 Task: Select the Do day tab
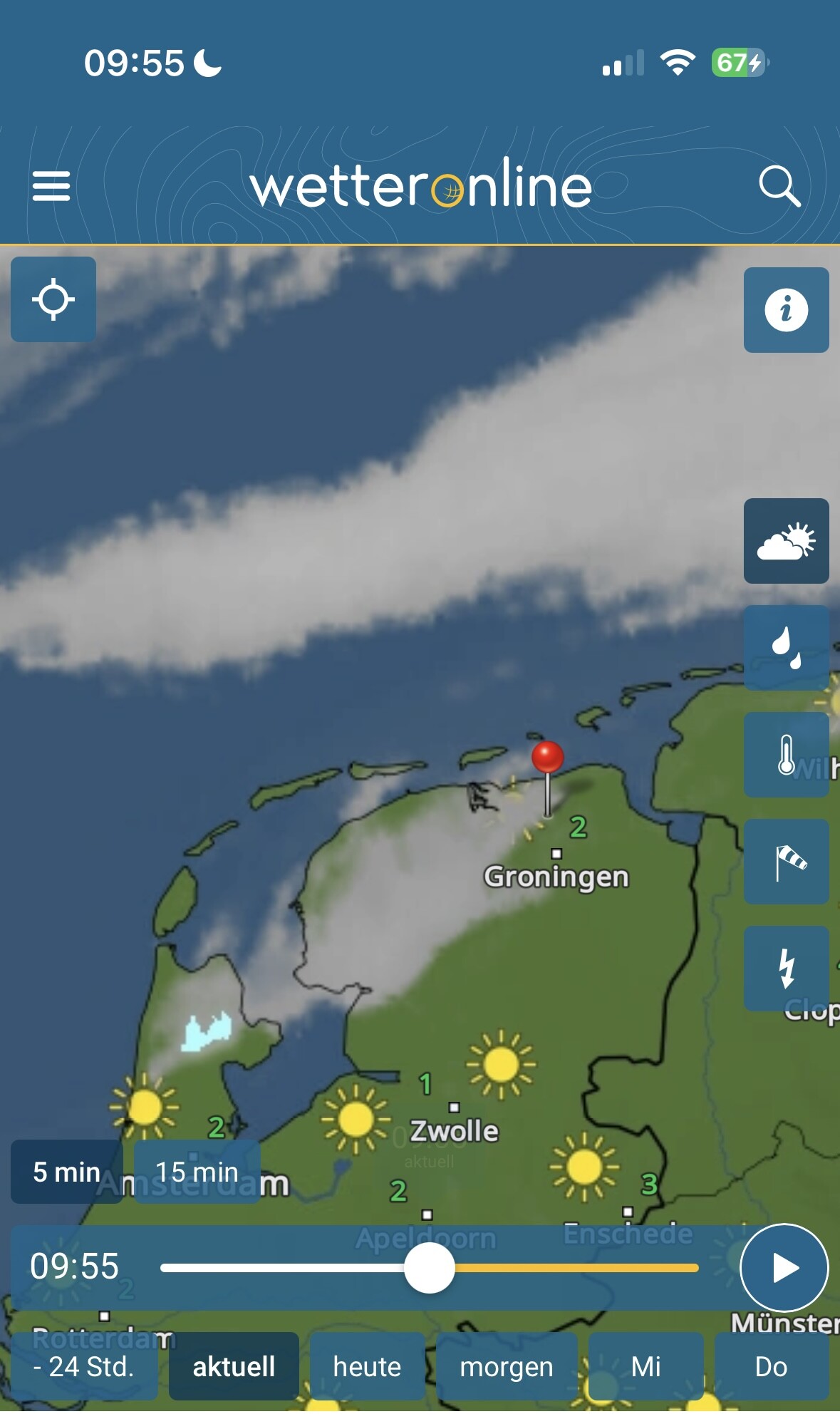point(771,1367)
